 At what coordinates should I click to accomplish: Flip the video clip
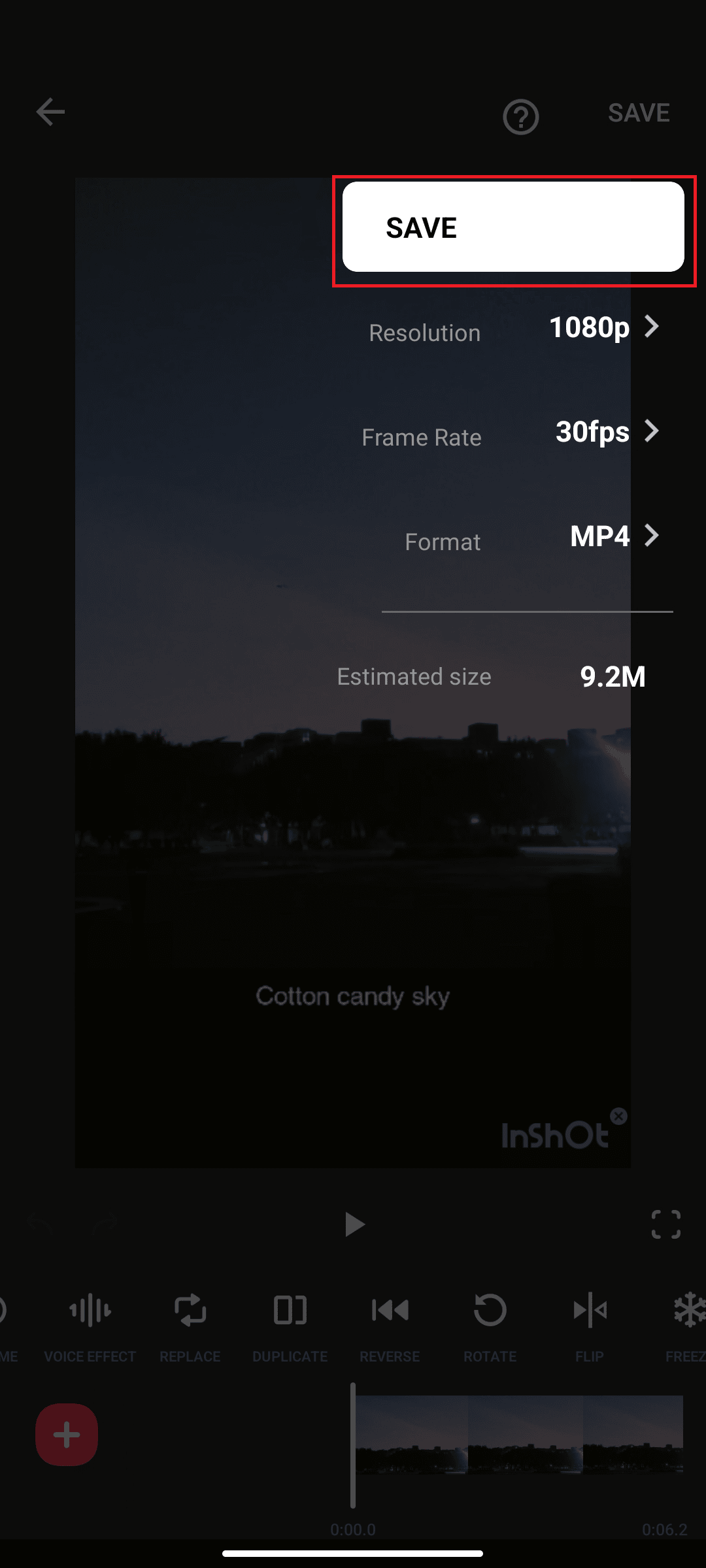[x=590, y=1325]
